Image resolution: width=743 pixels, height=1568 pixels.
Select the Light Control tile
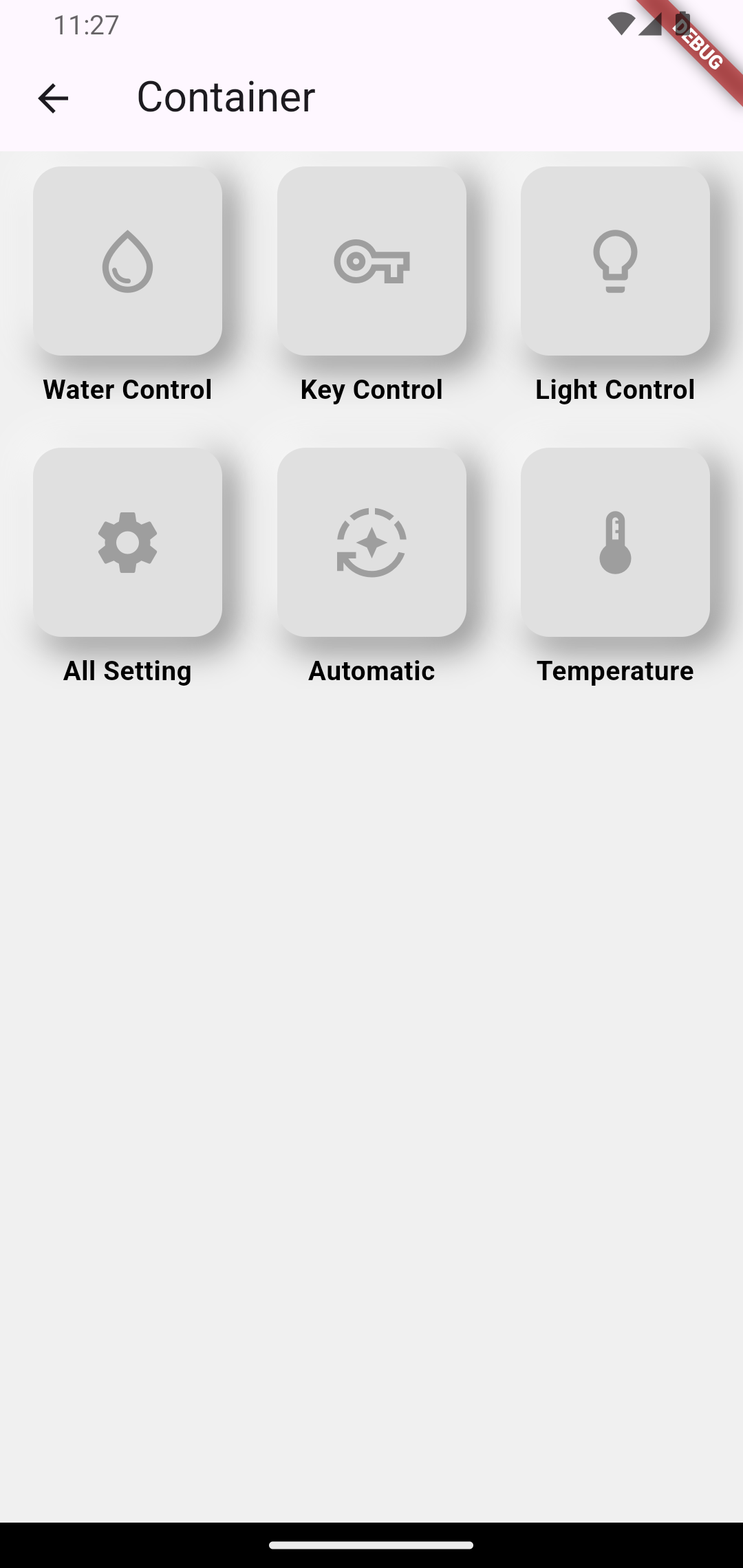point(615,261)
